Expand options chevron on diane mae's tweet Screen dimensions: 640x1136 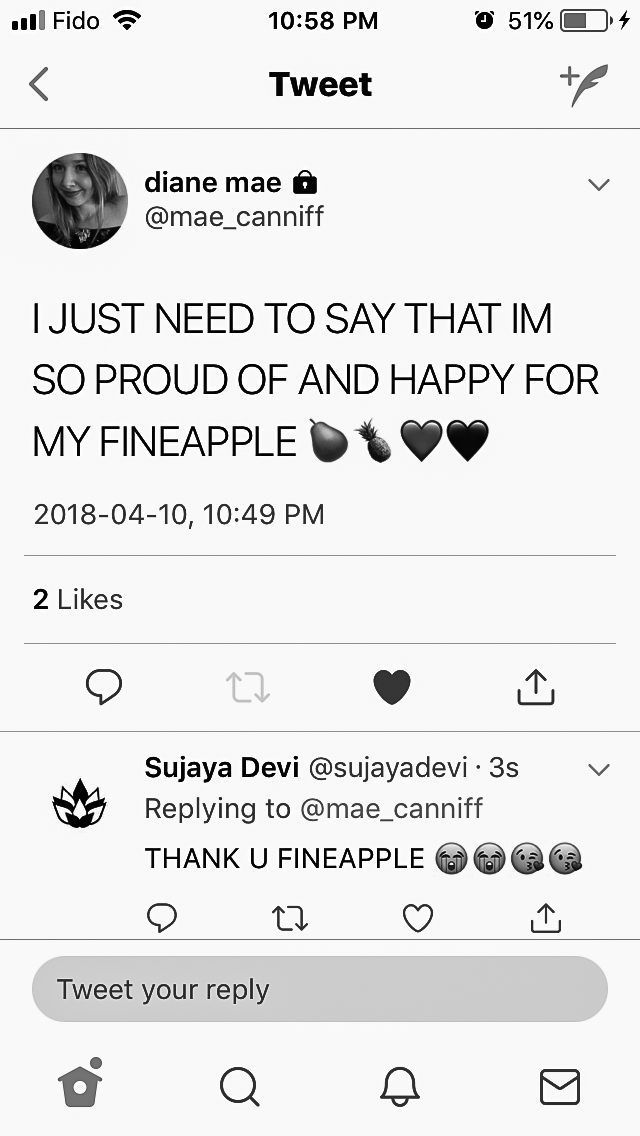pyautogui.click(x=598, y=185)
